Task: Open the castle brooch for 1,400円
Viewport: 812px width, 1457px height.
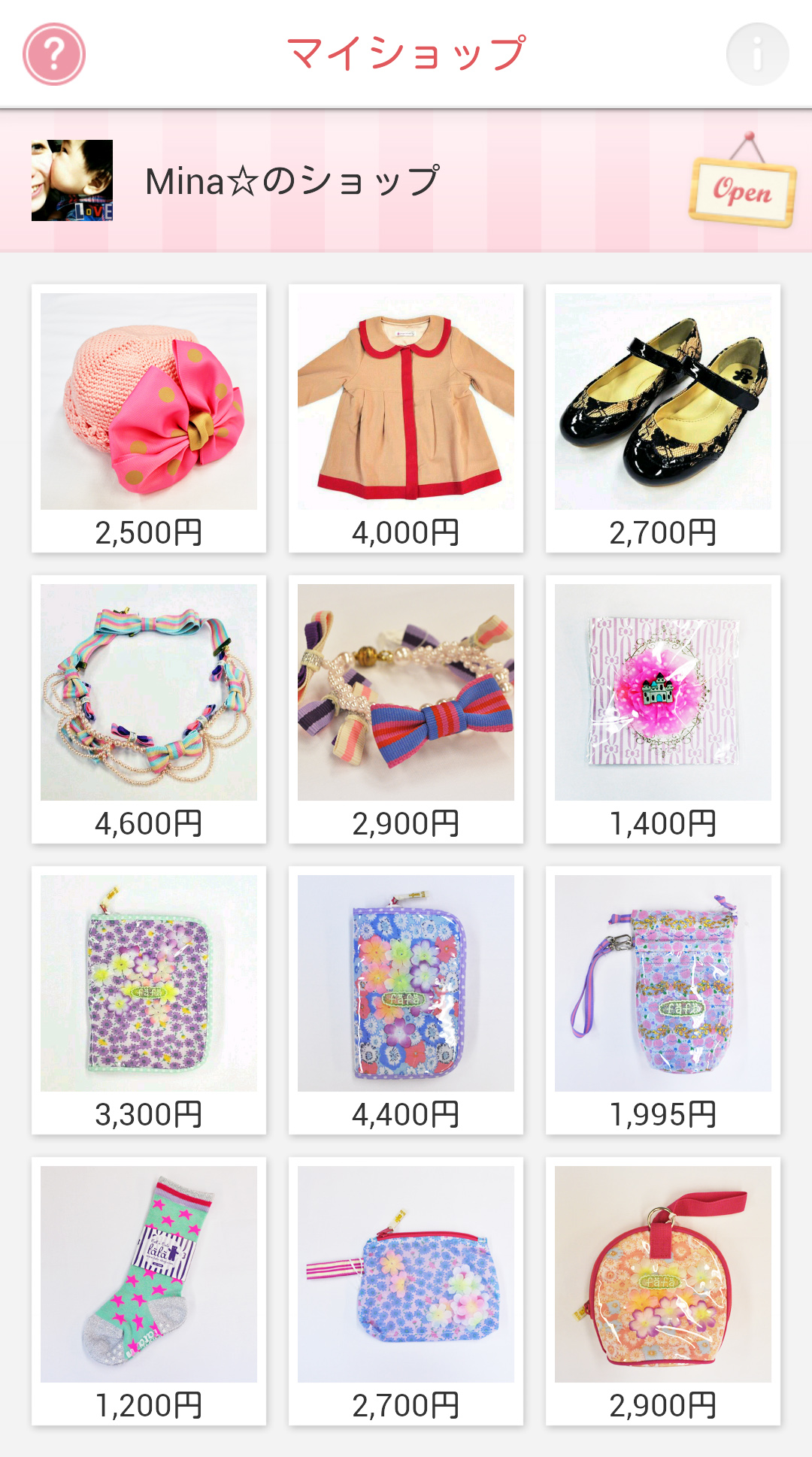Action: (x=663, y=693)
